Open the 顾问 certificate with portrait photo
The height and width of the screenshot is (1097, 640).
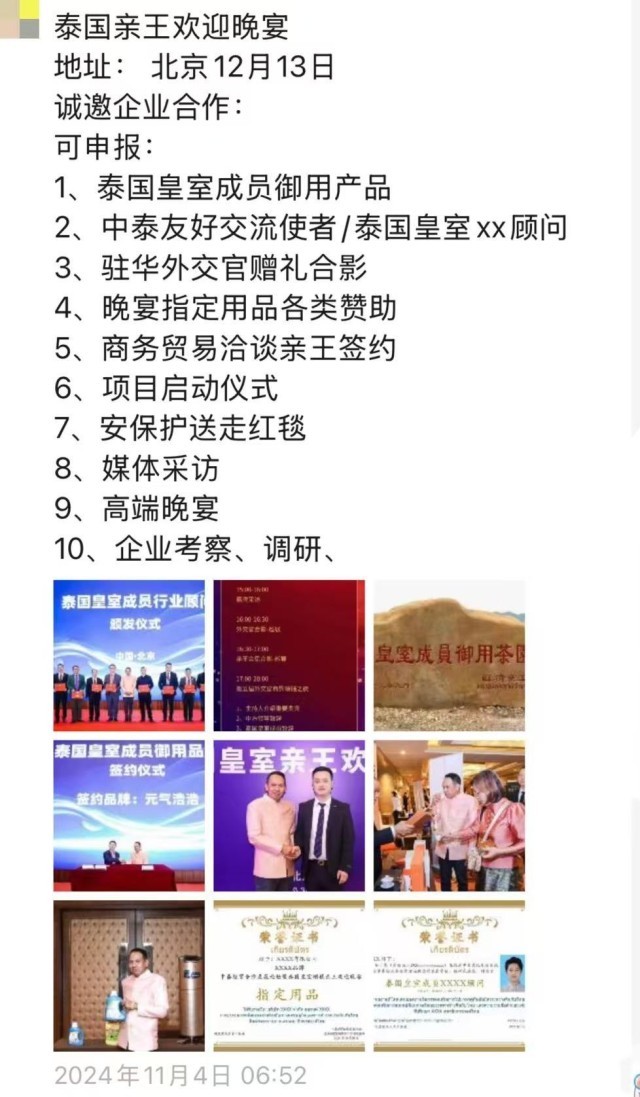pos(449,975)
